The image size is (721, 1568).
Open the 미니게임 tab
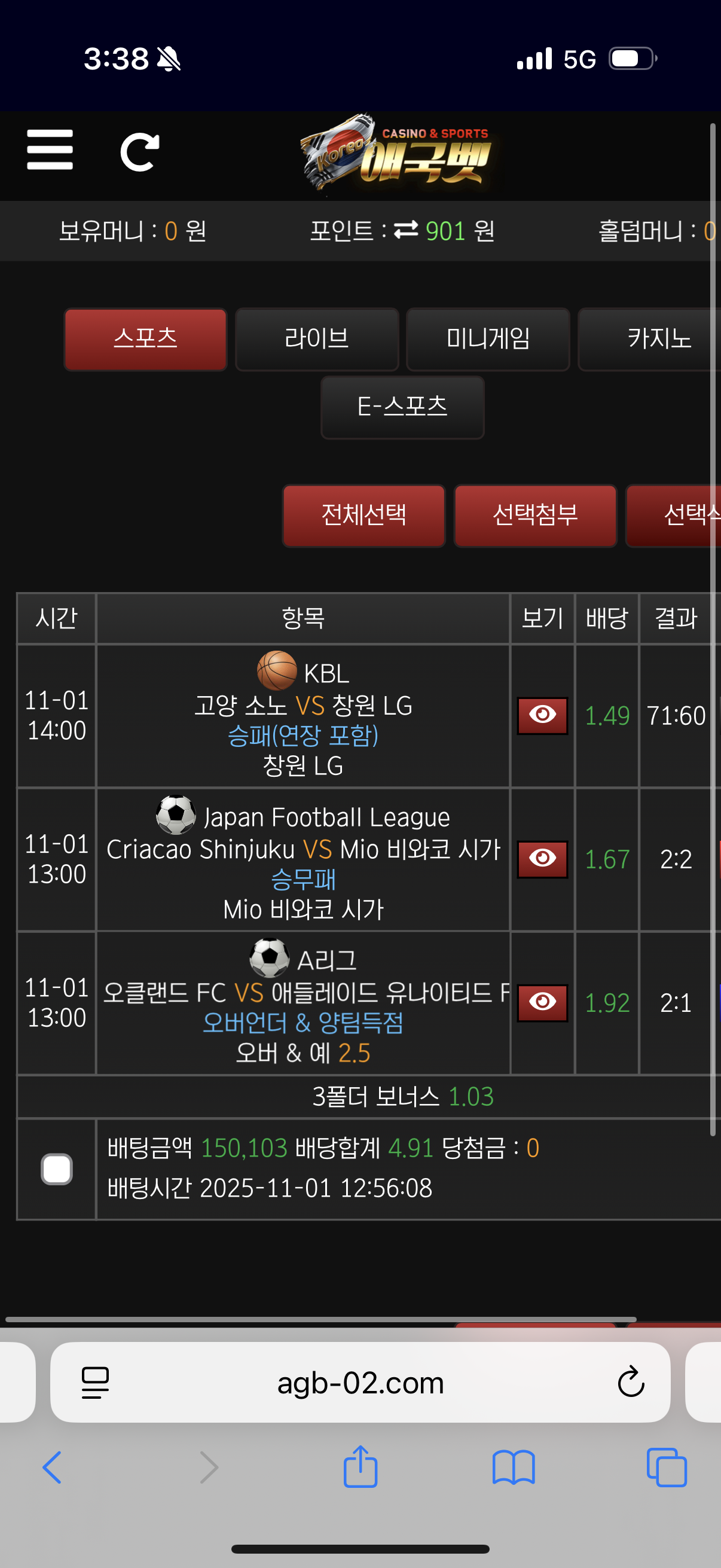point(487,339)
